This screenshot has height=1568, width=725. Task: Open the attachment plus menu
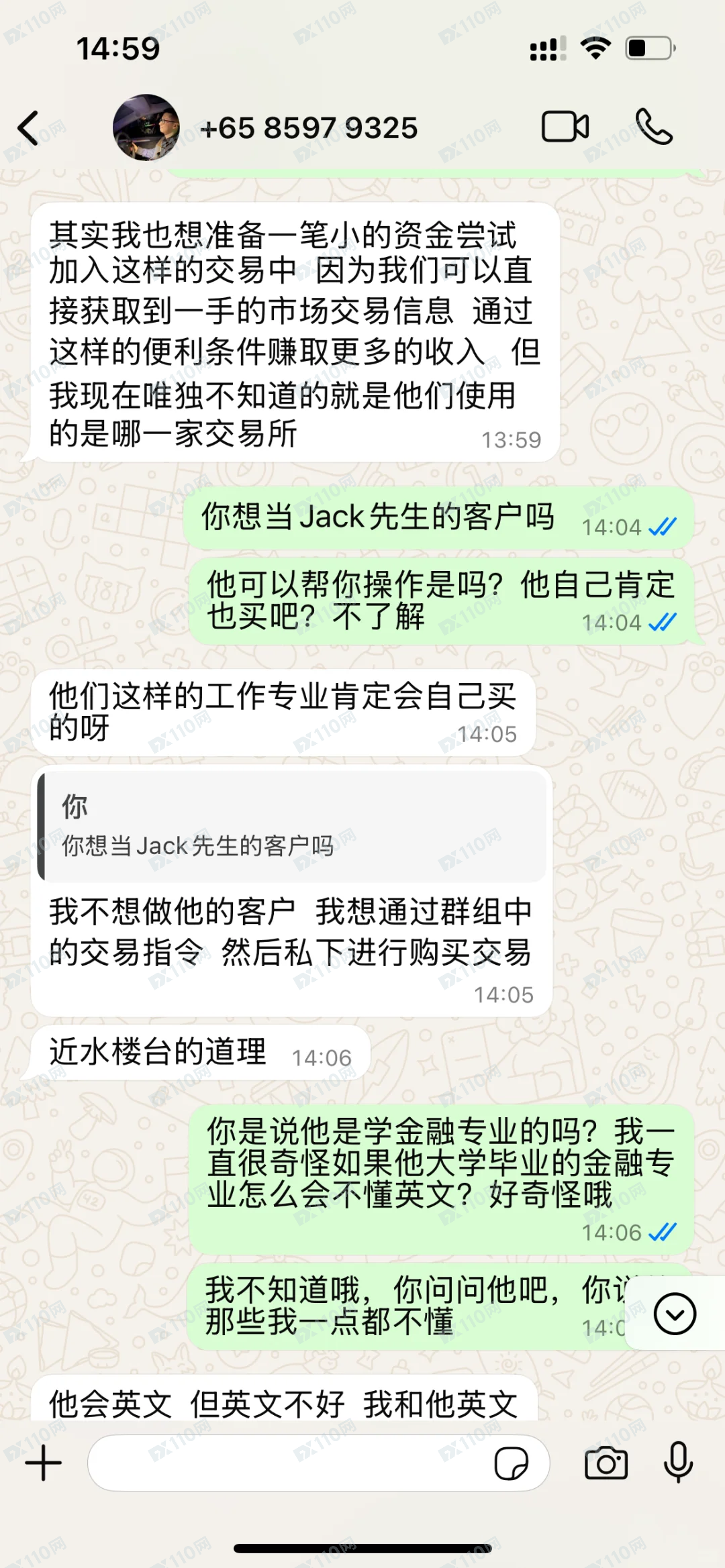(44, 1463)
